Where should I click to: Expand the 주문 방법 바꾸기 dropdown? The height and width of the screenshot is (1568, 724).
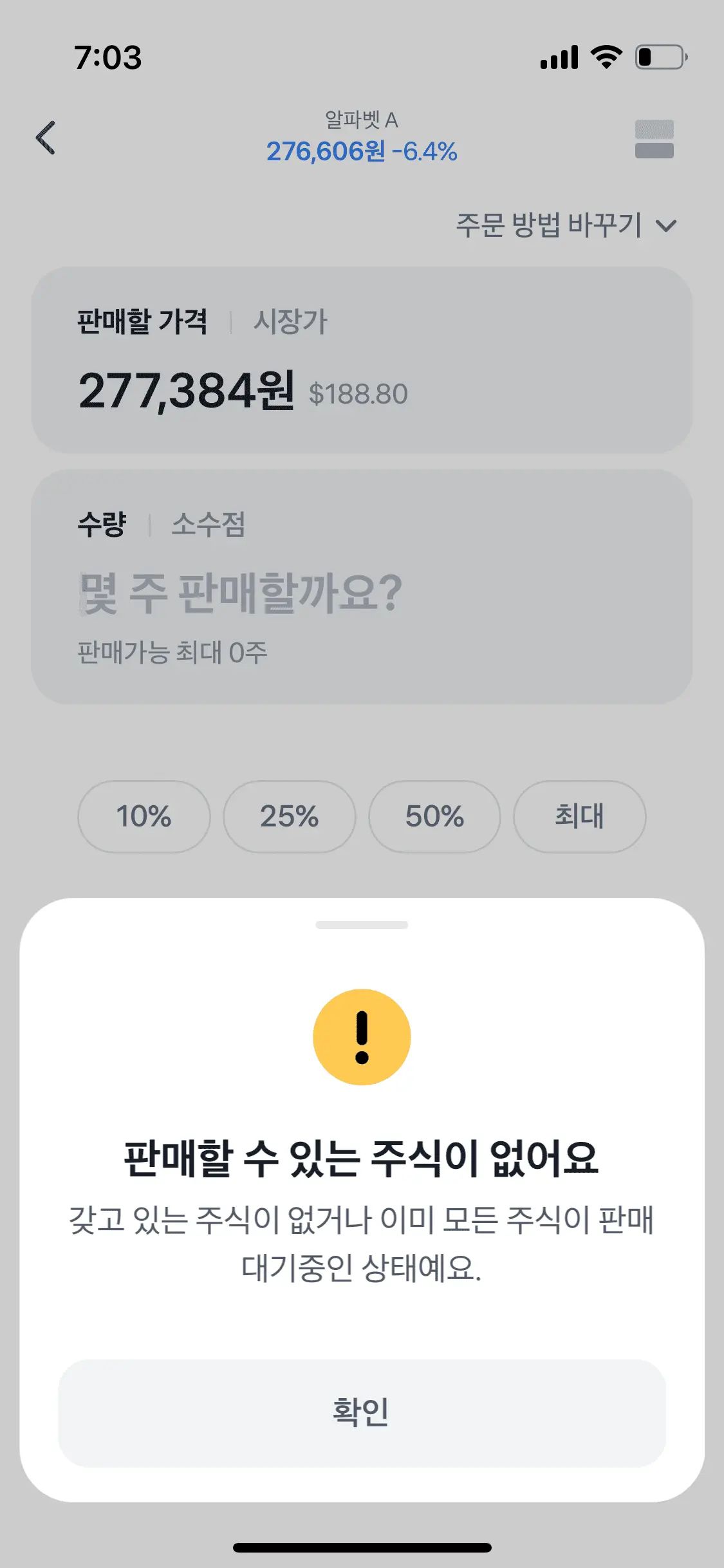click(x=566, y=225)
